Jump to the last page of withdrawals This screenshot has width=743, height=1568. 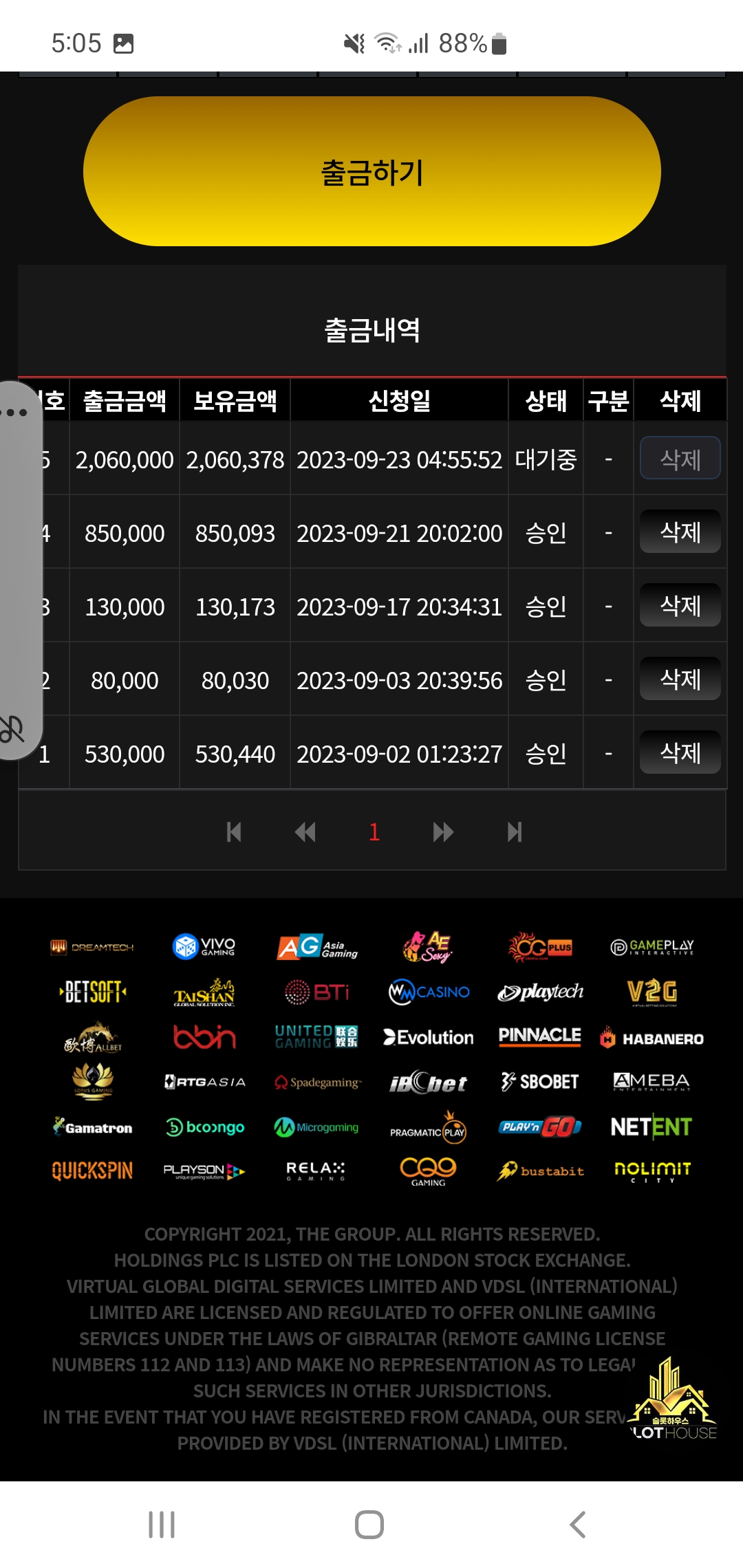pyautogui.click(x=515, y=832)
